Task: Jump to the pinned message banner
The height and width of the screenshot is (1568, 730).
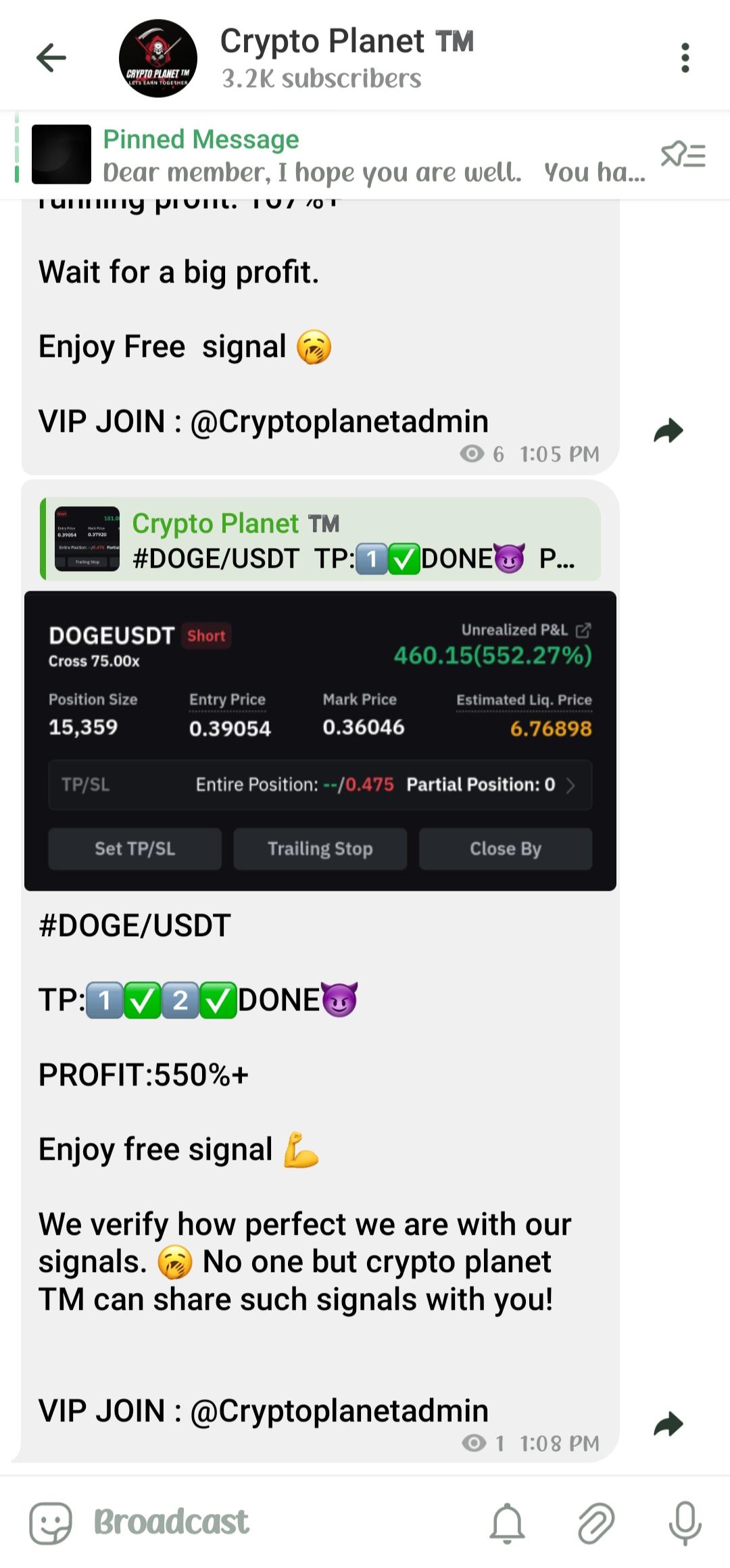Action: 338,155
